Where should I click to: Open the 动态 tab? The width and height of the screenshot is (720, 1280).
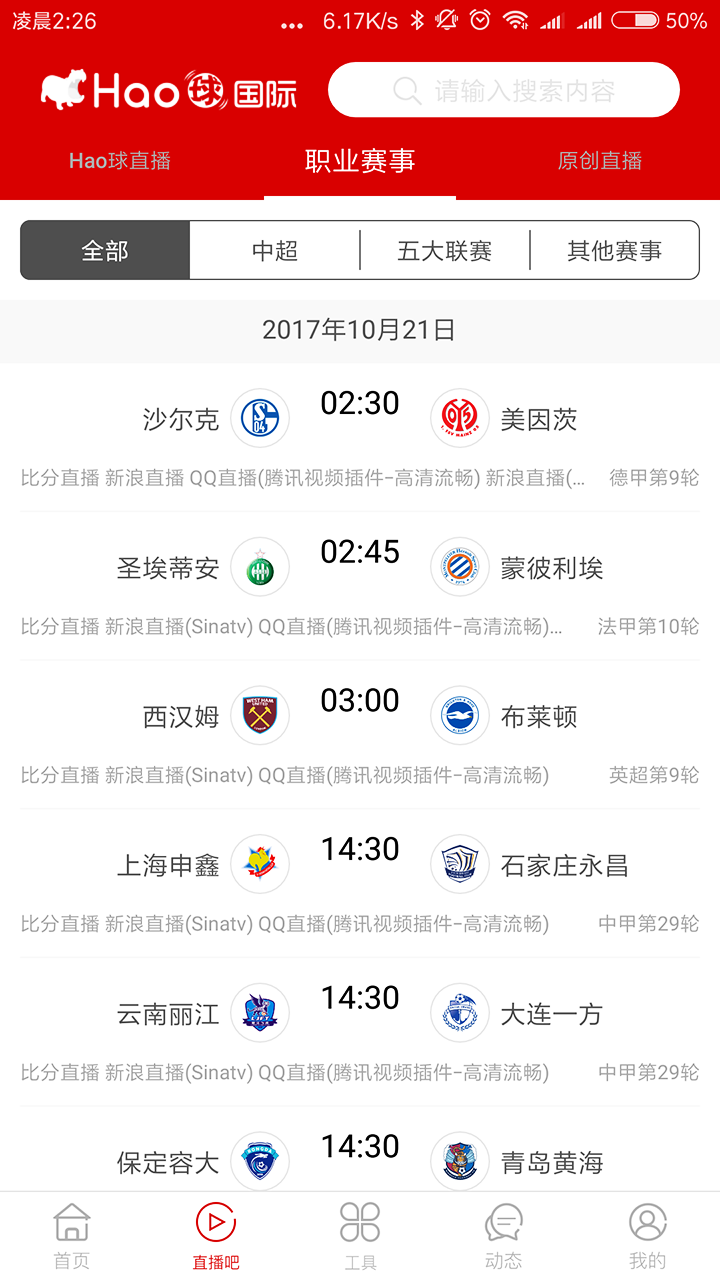(504, 1236)
